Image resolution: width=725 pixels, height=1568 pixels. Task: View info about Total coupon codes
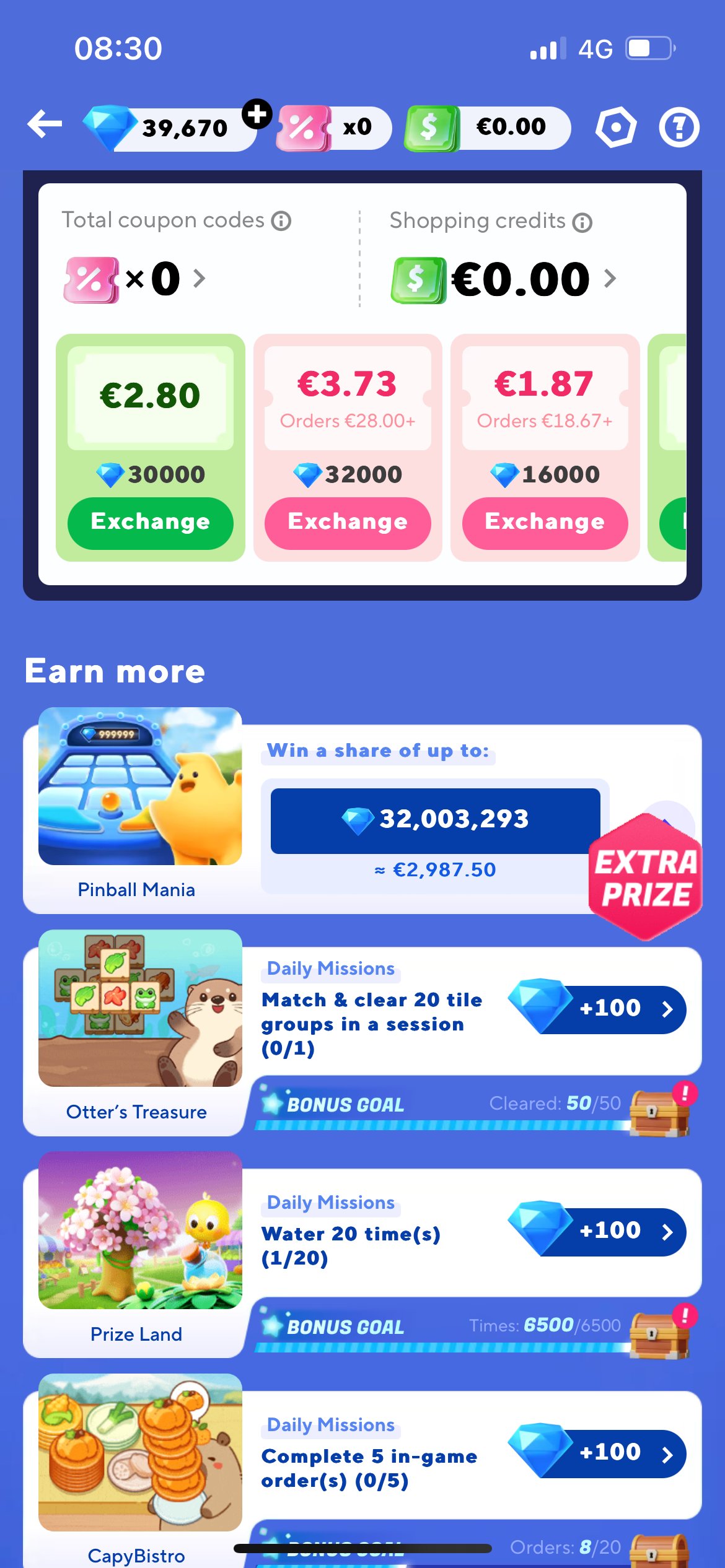tap(281, 221)
